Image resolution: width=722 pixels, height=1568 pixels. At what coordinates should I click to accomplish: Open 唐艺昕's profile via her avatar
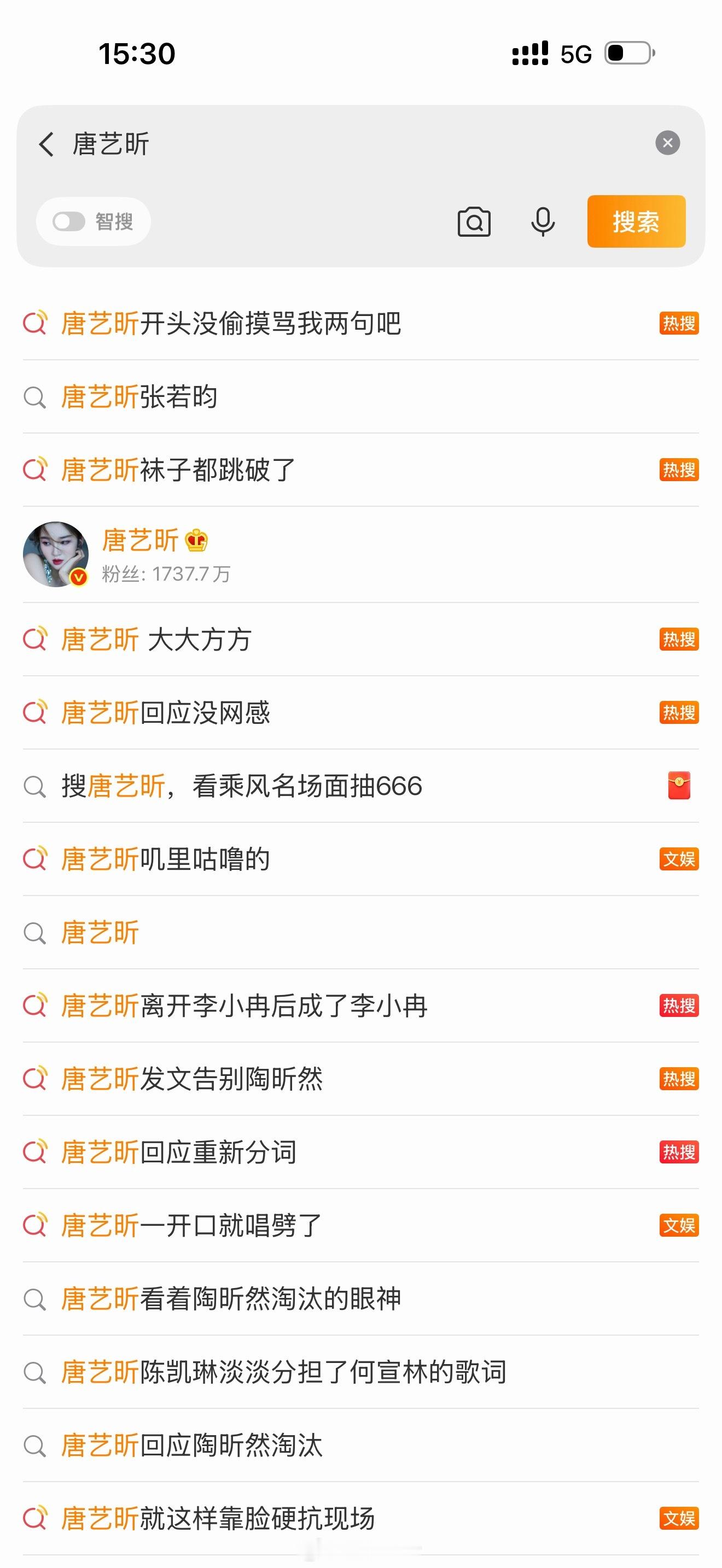tap(57, 554)
